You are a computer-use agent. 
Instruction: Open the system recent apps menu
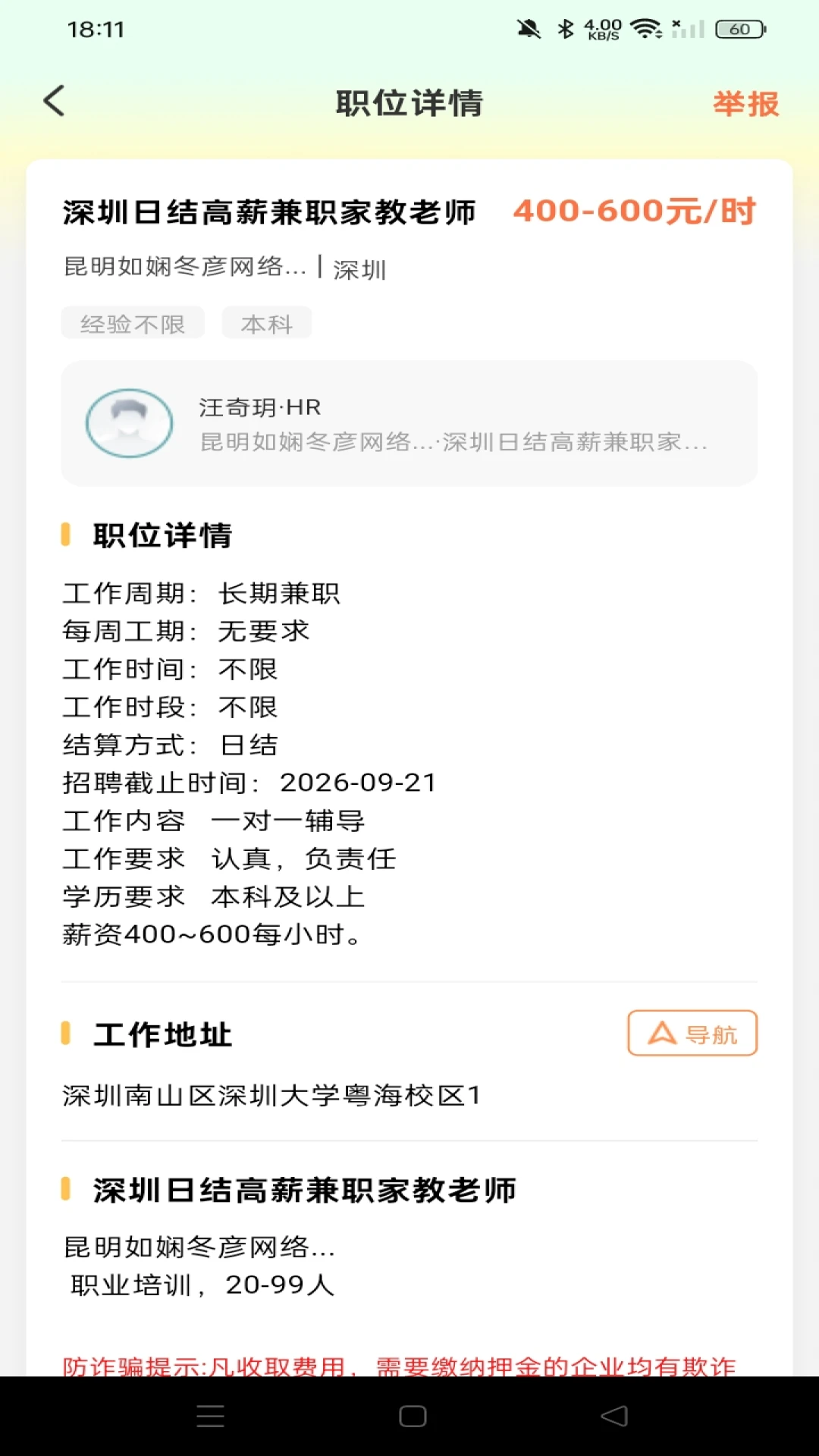pyautogui.click(x=210, y=1416)
